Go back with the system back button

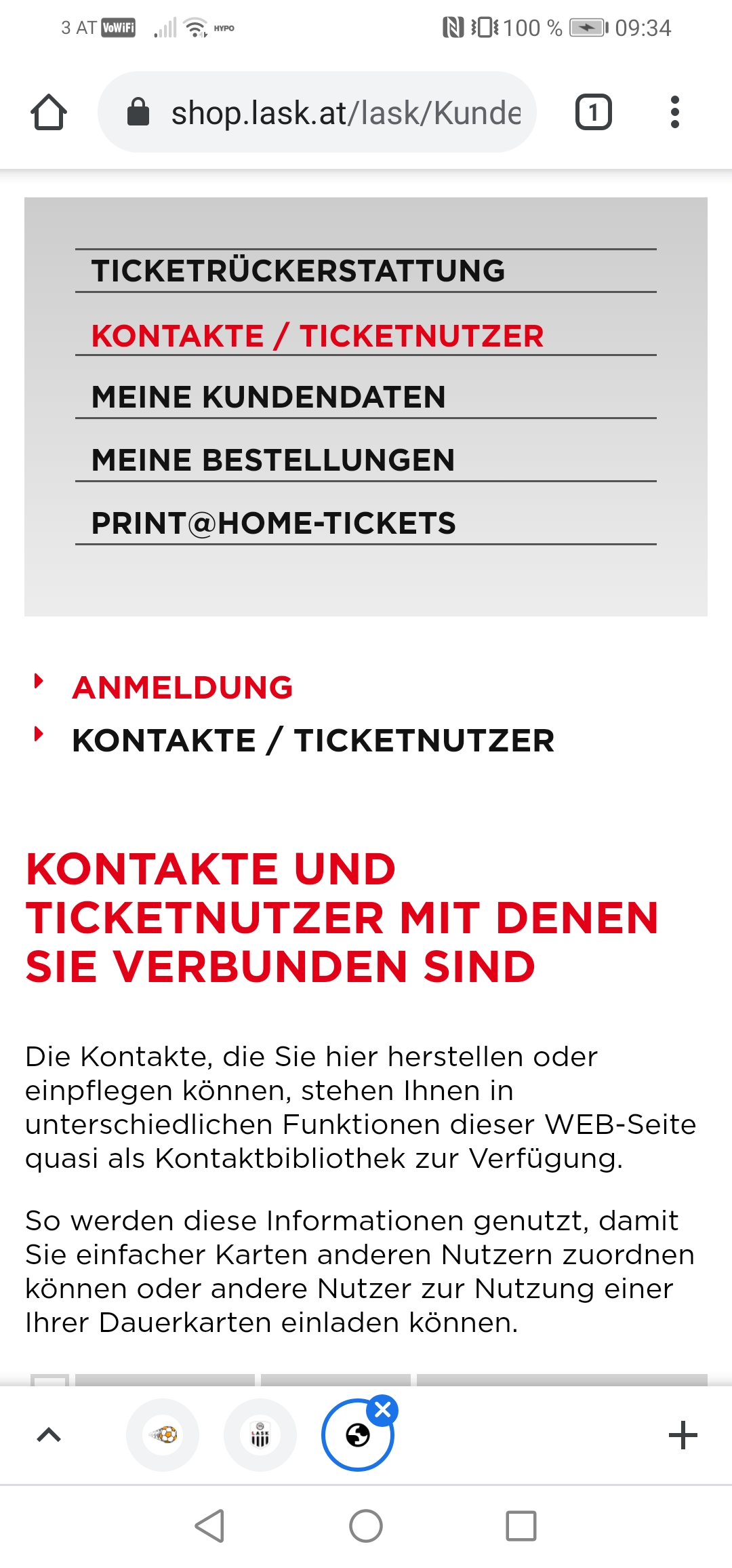(x=210, y=1526)
